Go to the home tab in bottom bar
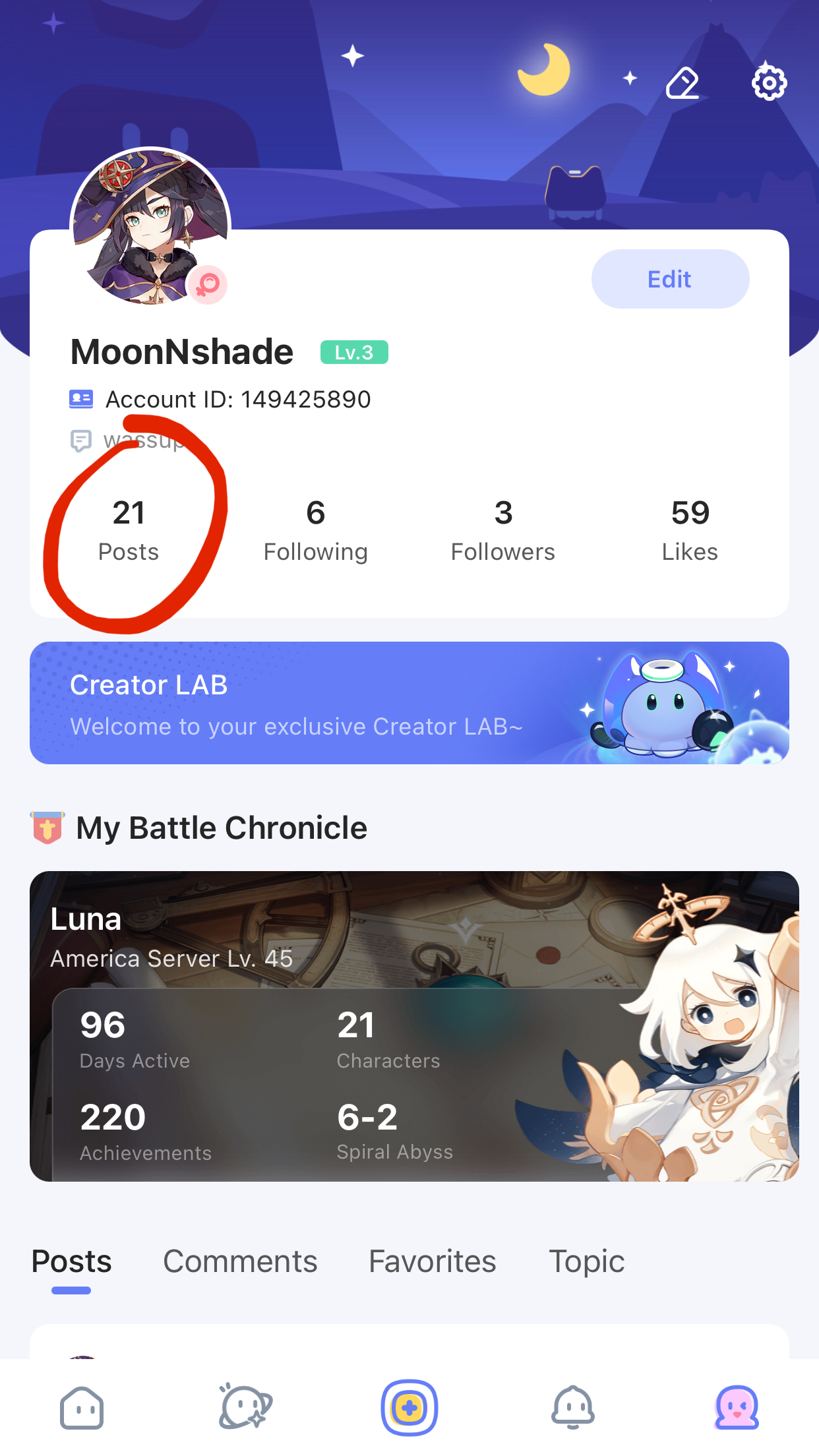 tap(82, 1407)
